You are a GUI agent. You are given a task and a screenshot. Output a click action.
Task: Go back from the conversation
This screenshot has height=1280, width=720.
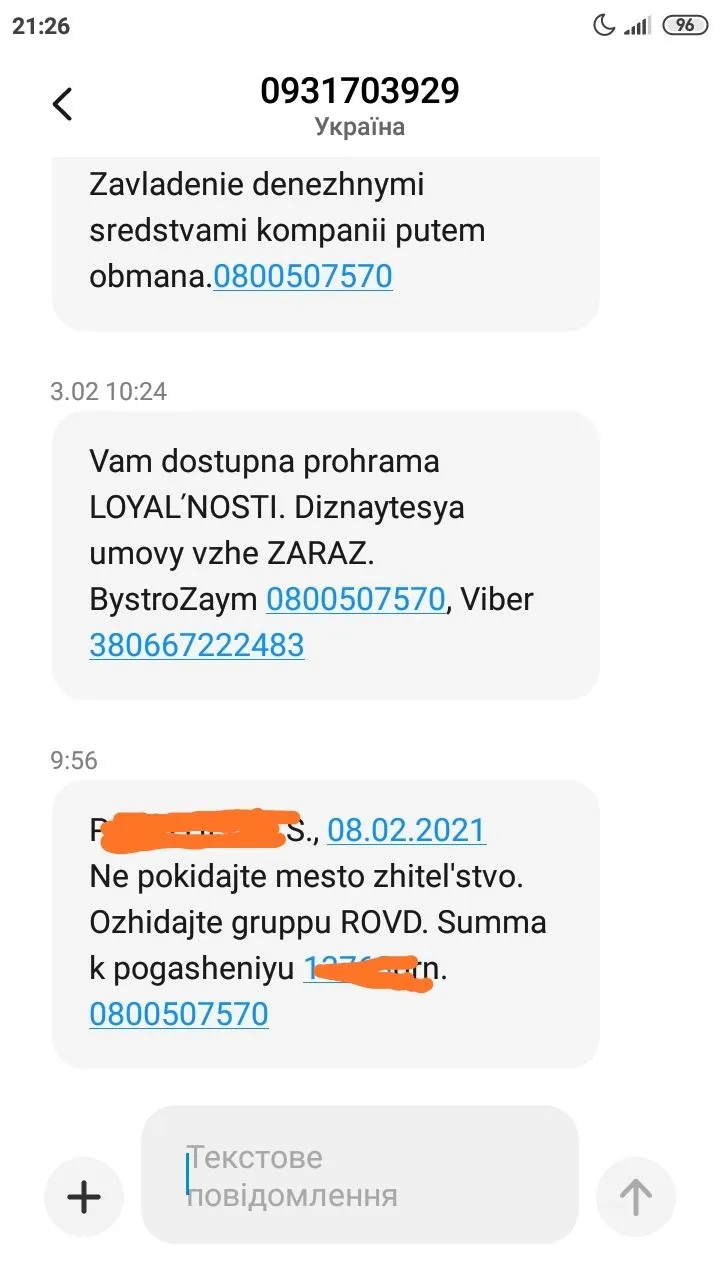pyautogui.click(x=62, y=104)
